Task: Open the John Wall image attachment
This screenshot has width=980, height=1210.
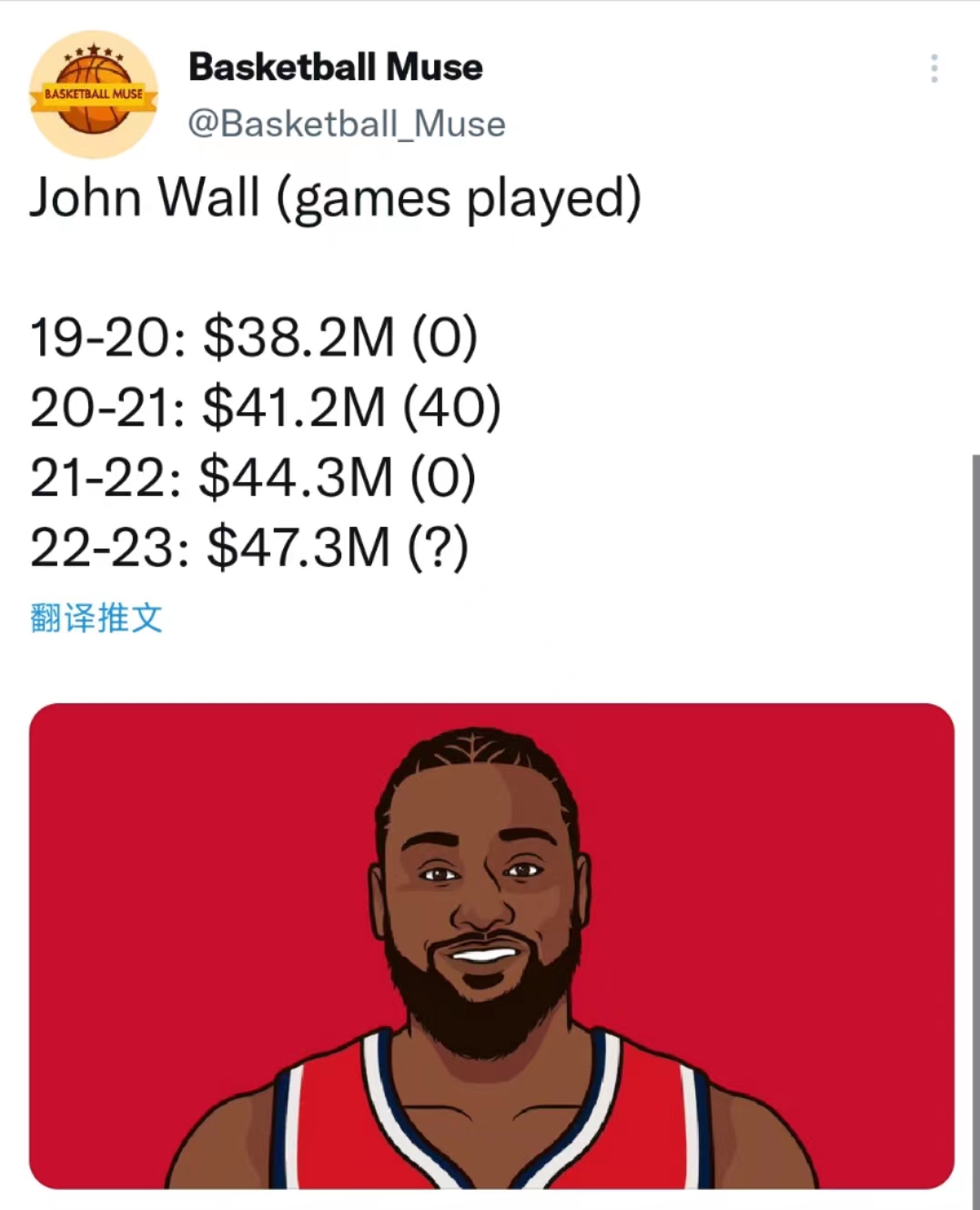Action: (x=491, y=946)
